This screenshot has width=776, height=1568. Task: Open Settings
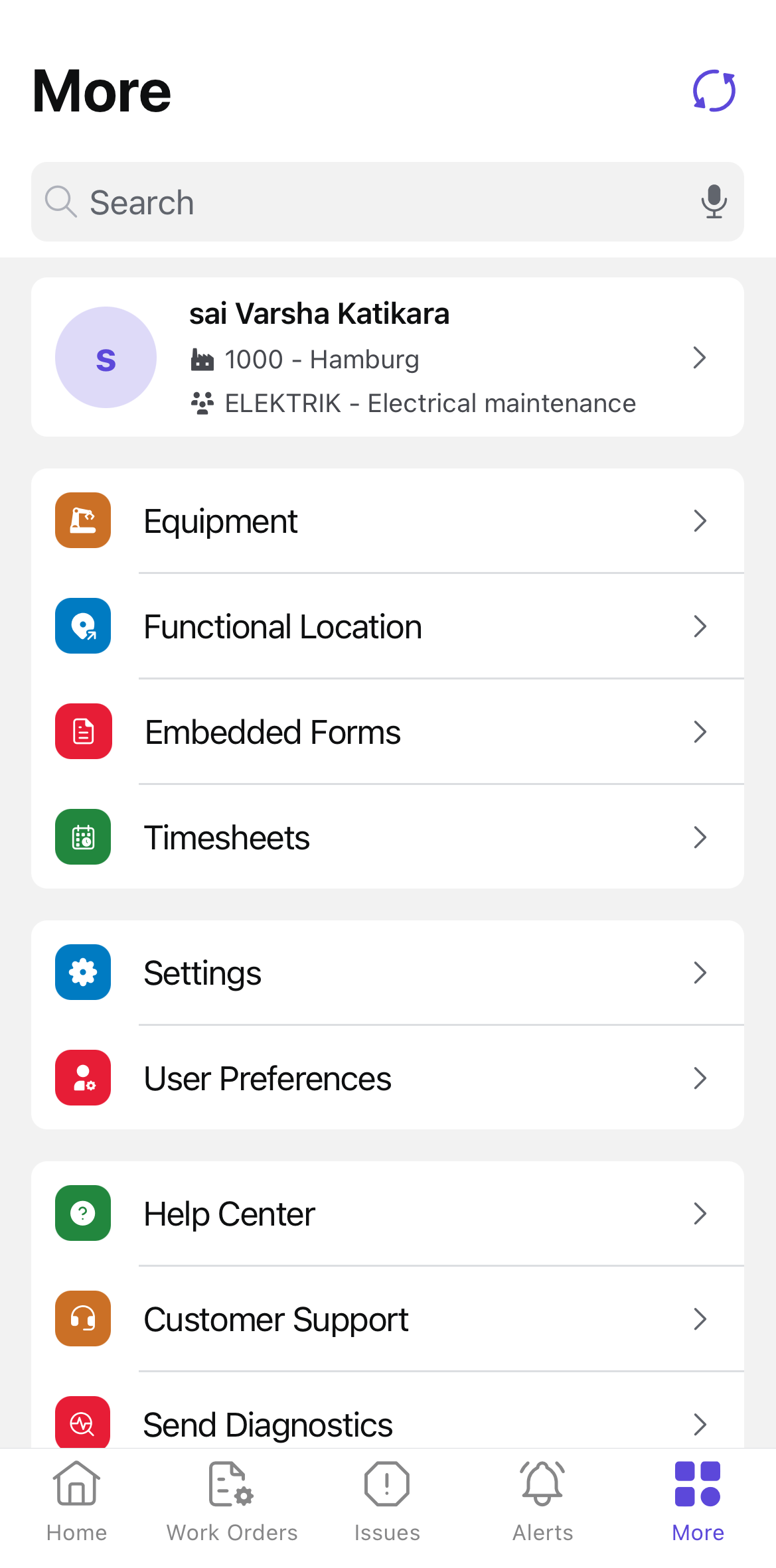pyautogui.click(x=388, y=973)
